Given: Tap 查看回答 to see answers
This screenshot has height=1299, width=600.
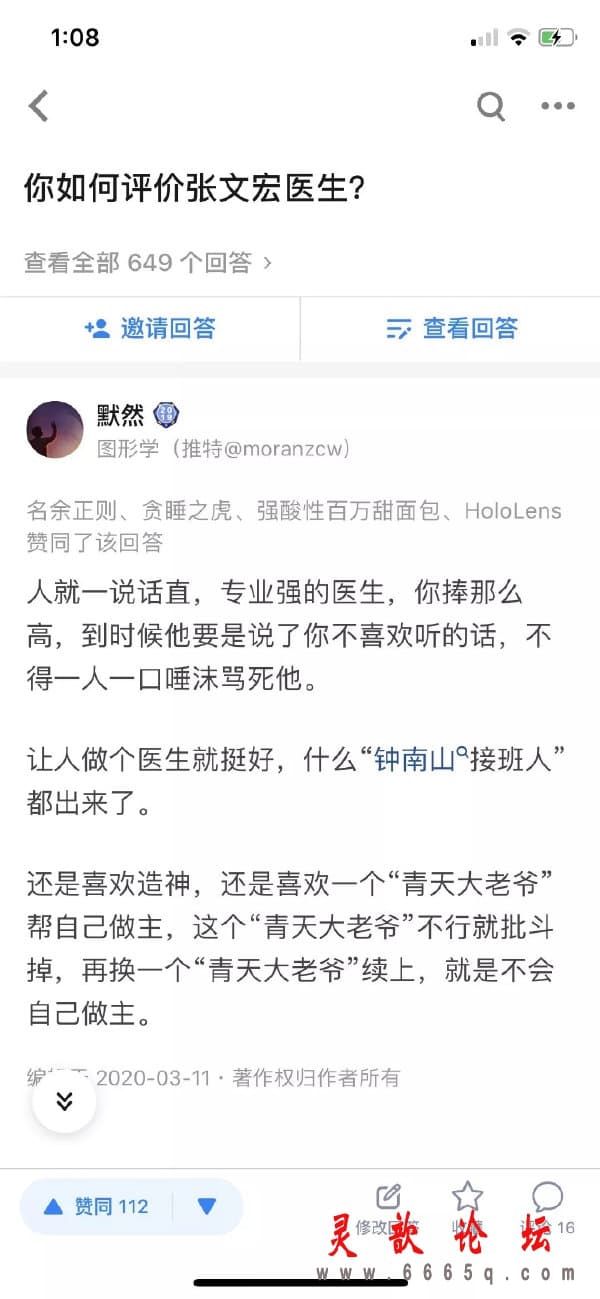Looking at the screenshot, I should 451,328.
